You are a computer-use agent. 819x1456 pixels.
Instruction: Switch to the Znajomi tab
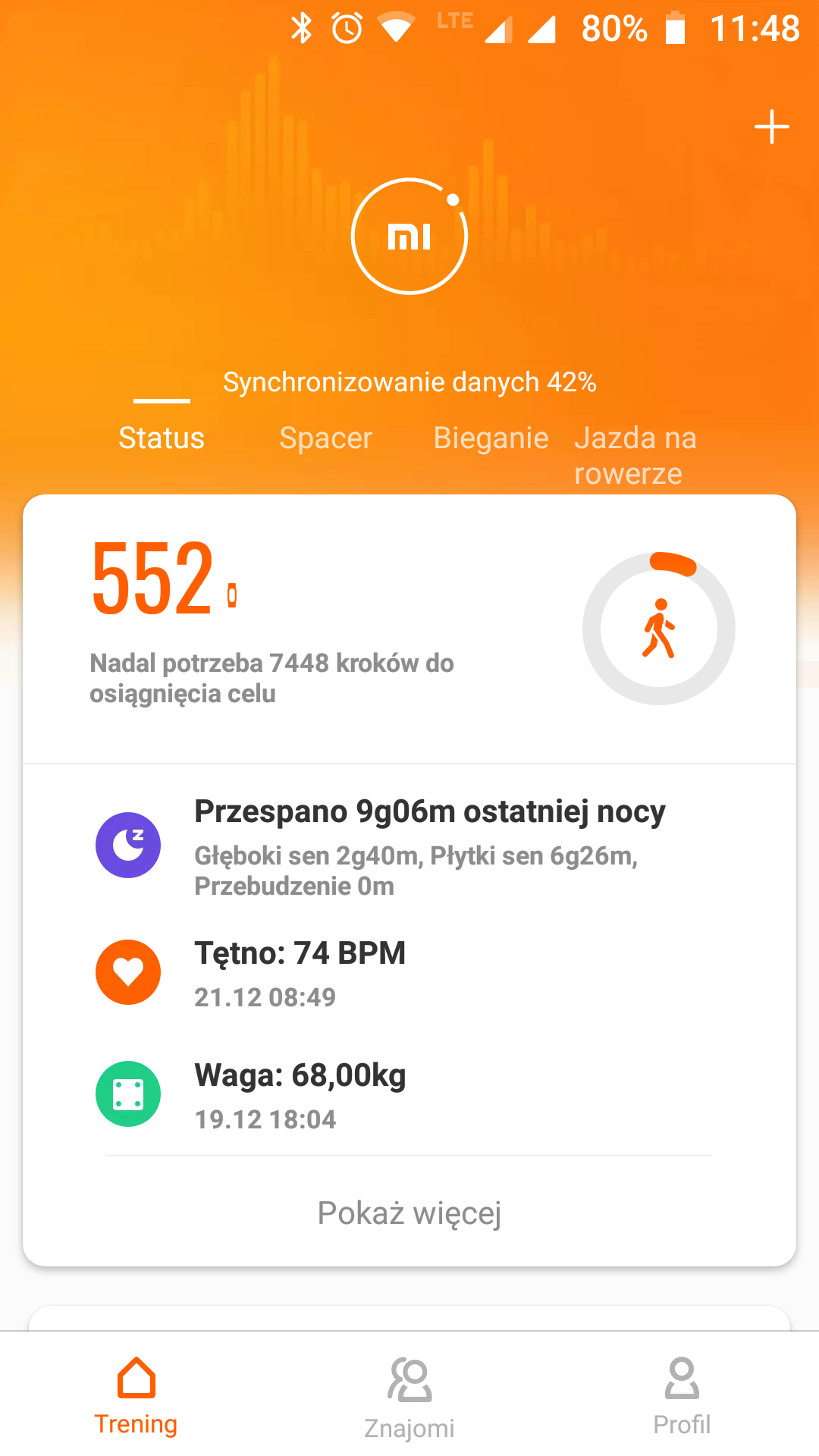(409, 1397)
